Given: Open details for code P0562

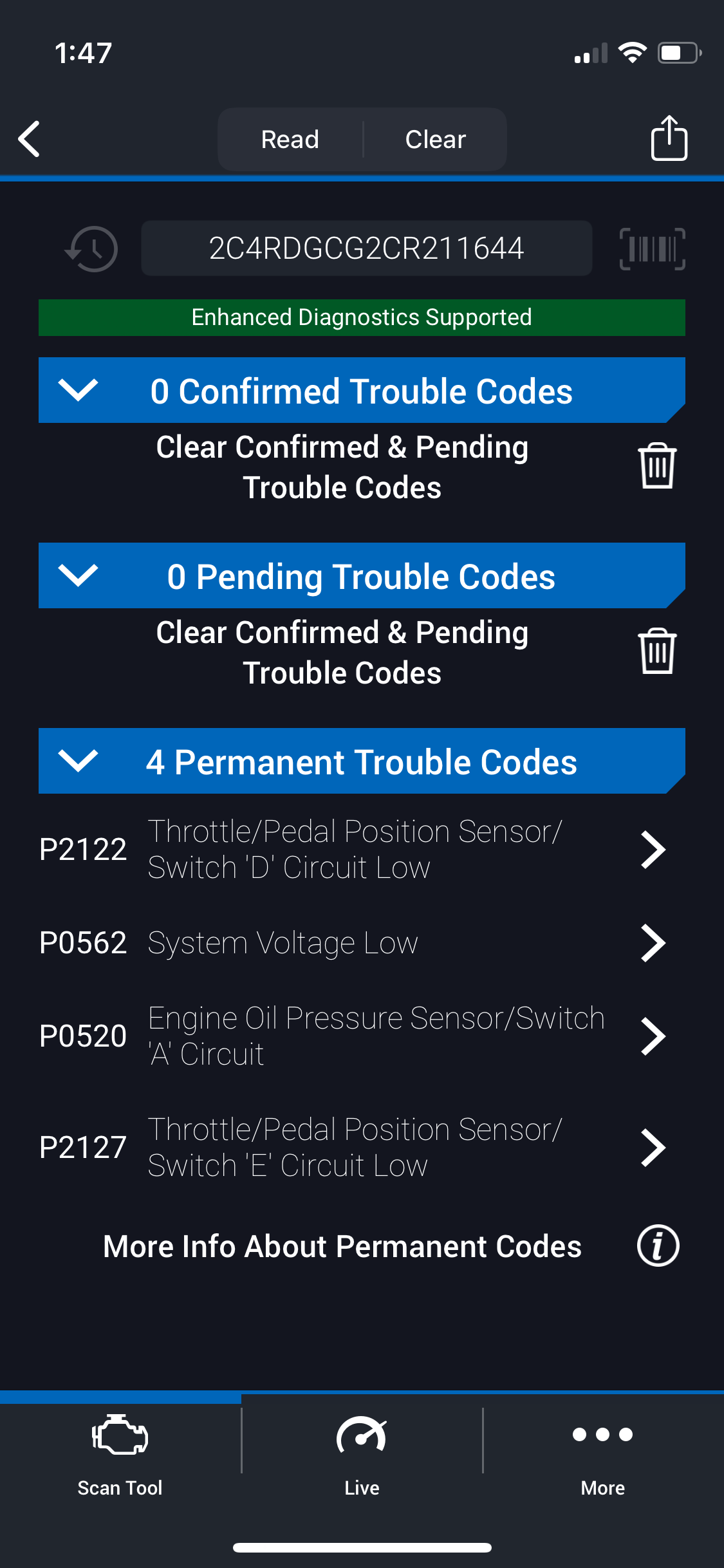Looking at the screenshot, I should pyautogui.click(x=362, y=943).
